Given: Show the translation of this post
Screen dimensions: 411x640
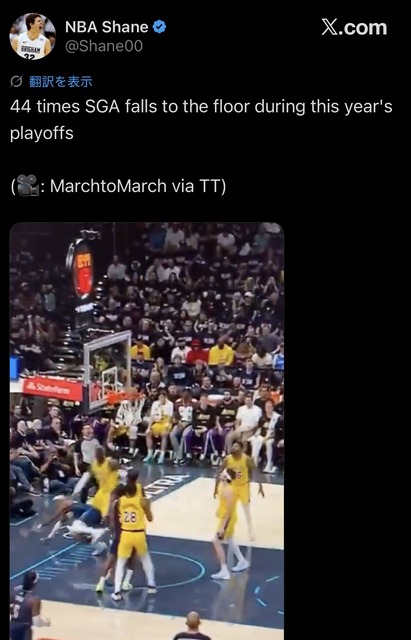Looking at the screenshot, I should 61,82.
